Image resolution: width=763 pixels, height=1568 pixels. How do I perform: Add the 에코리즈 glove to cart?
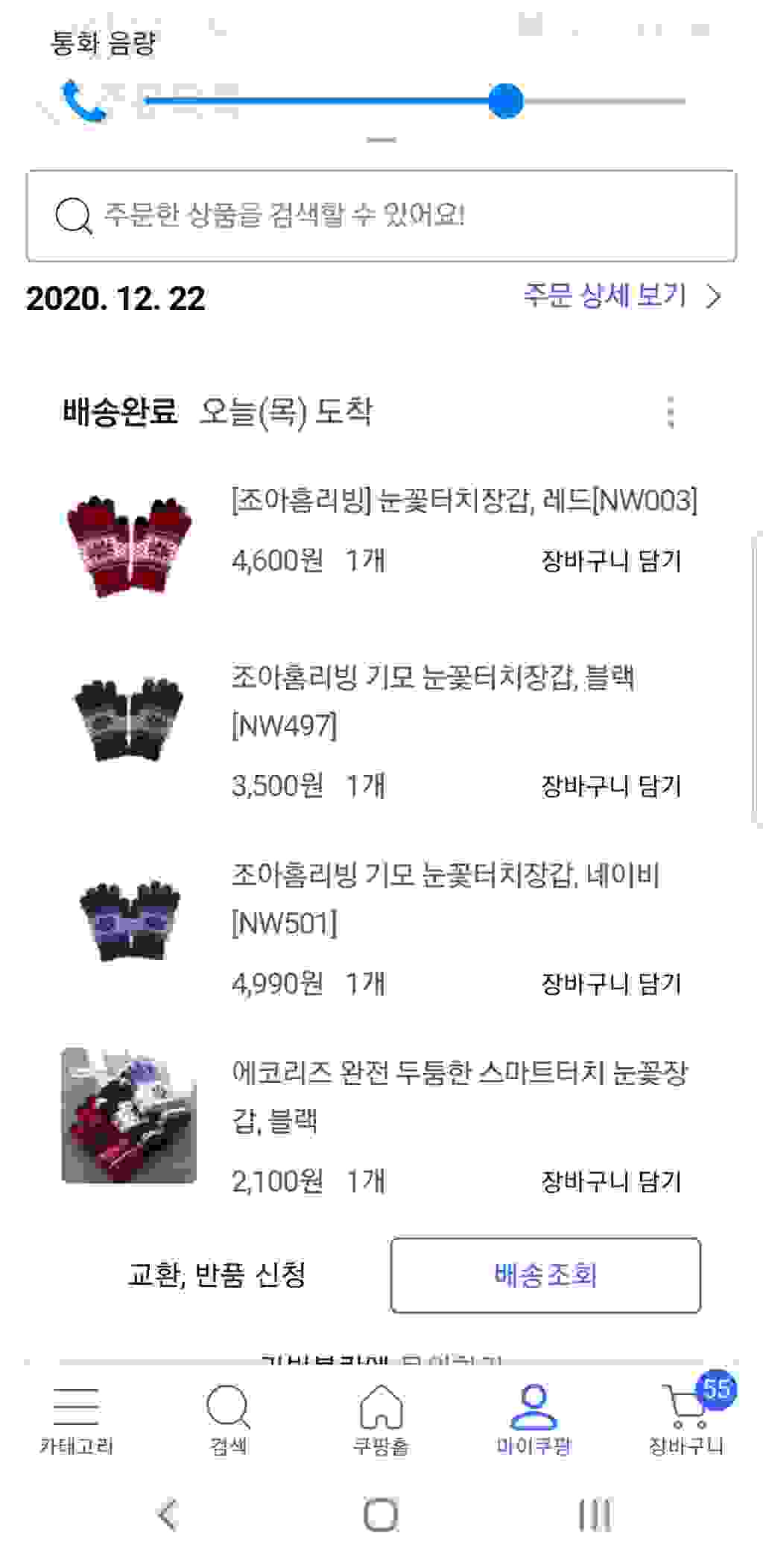tap(611, 1180)
